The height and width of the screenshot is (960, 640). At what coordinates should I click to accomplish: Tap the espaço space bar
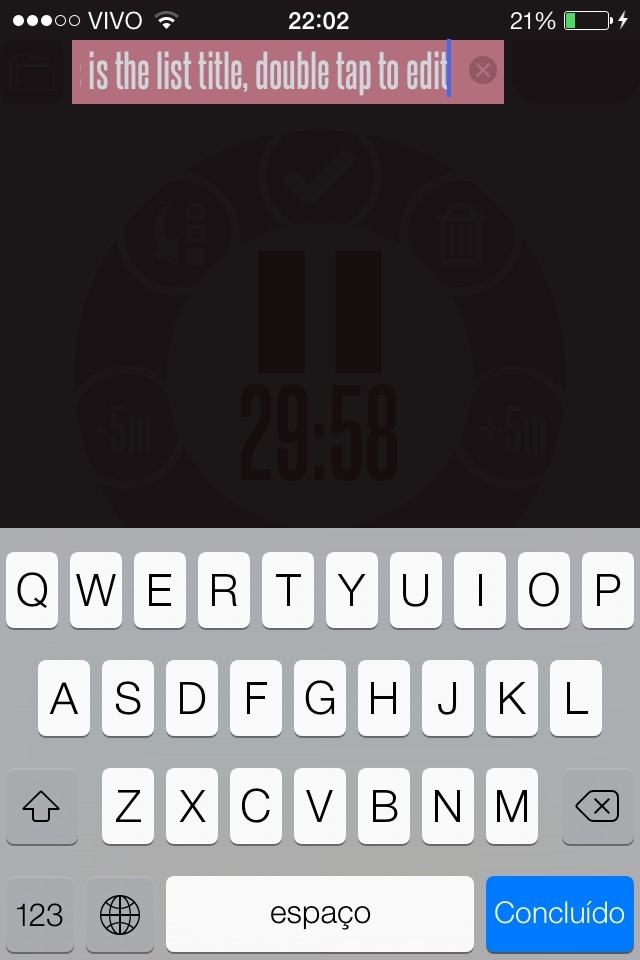[x=320, y=913]
